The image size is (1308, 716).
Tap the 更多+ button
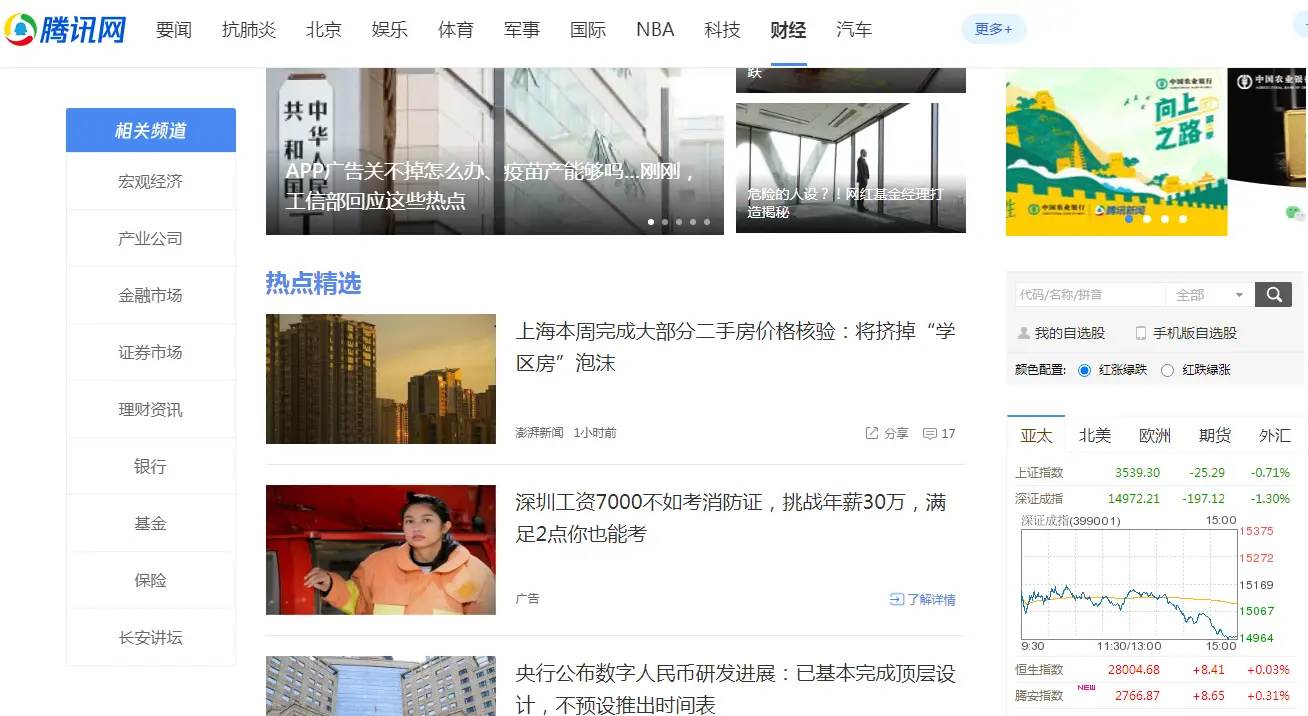tap(993, 30)
